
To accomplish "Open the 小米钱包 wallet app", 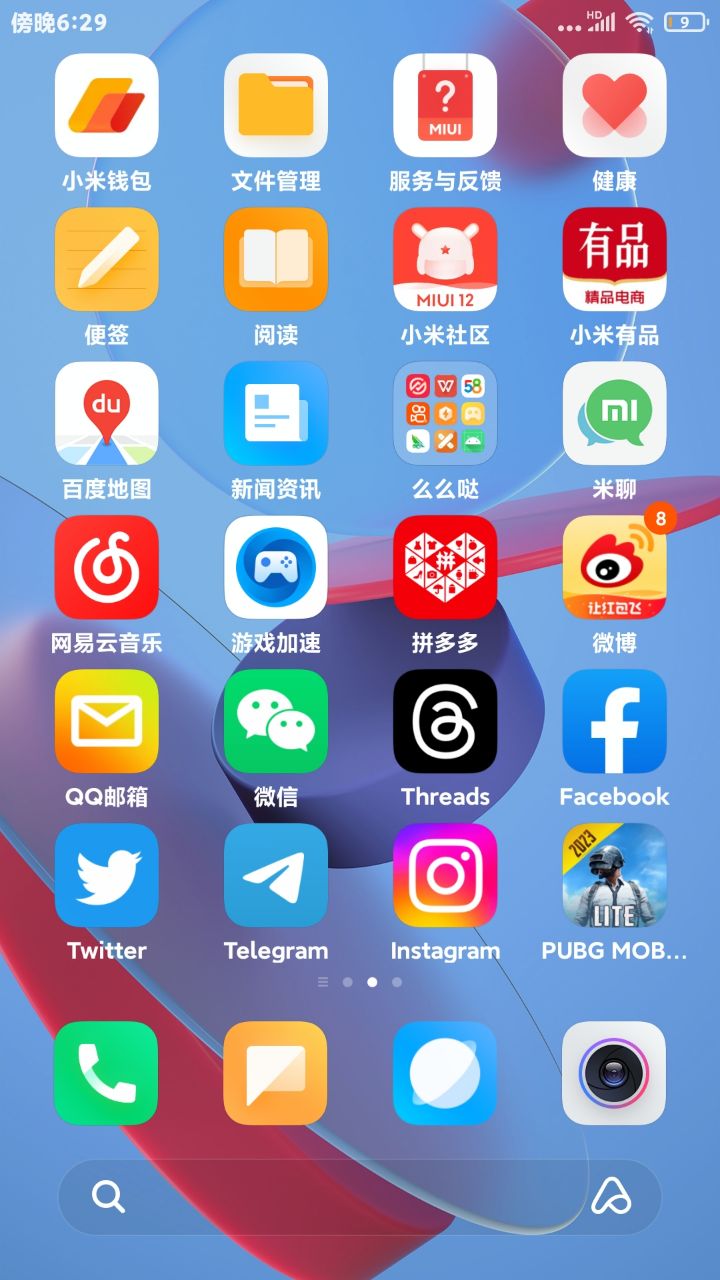I will click(x=106, y=105).
